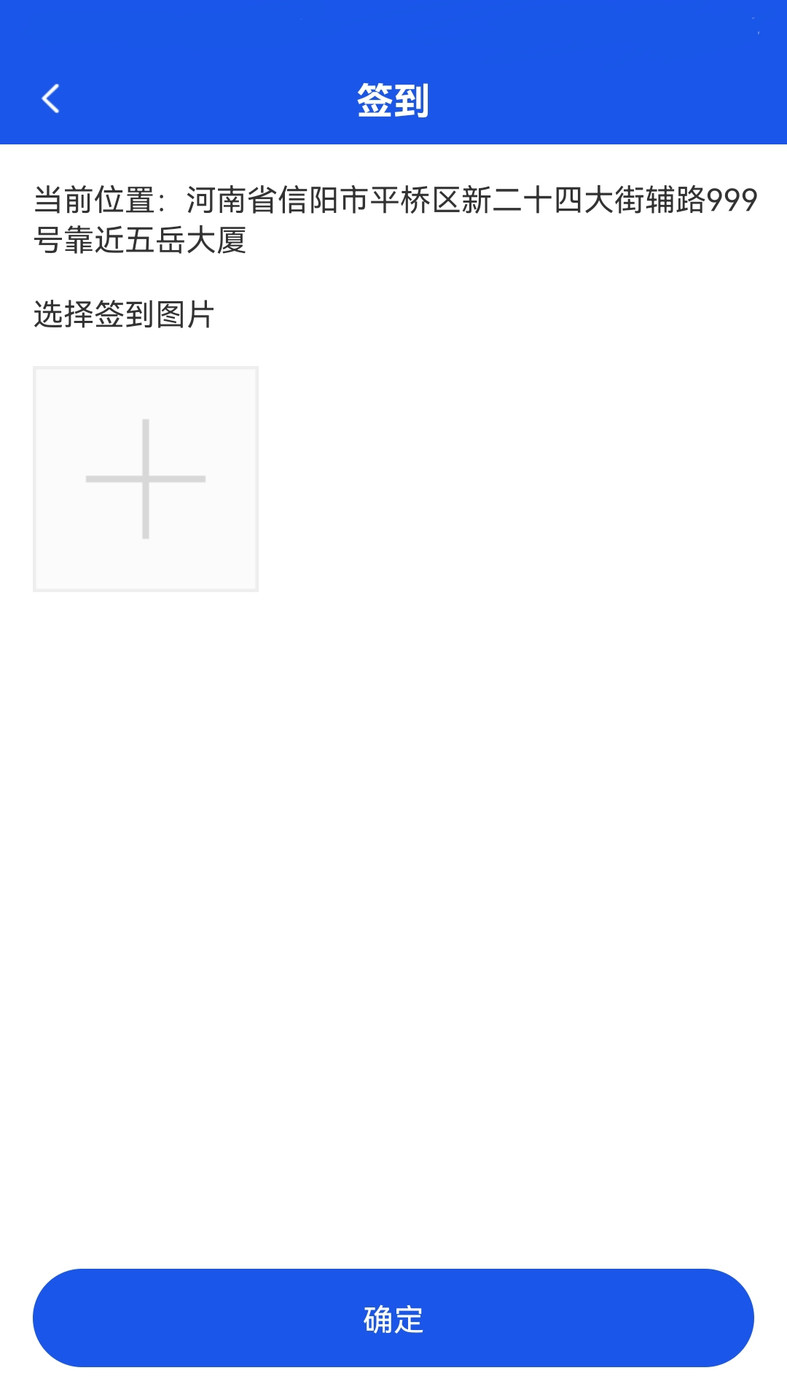The width and height of the screenshot is (787, 1400).
Task: Tap the back arrow to exit sign-in page
Action: click(x=48, y=99)
